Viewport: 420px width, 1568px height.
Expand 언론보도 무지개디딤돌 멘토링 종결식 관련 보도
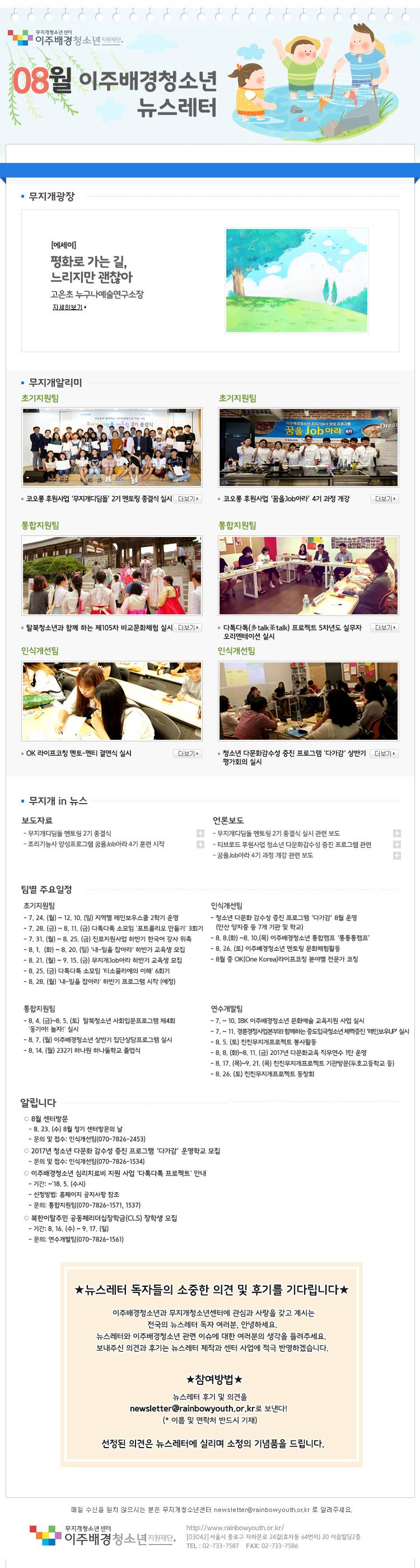[397, 833]
